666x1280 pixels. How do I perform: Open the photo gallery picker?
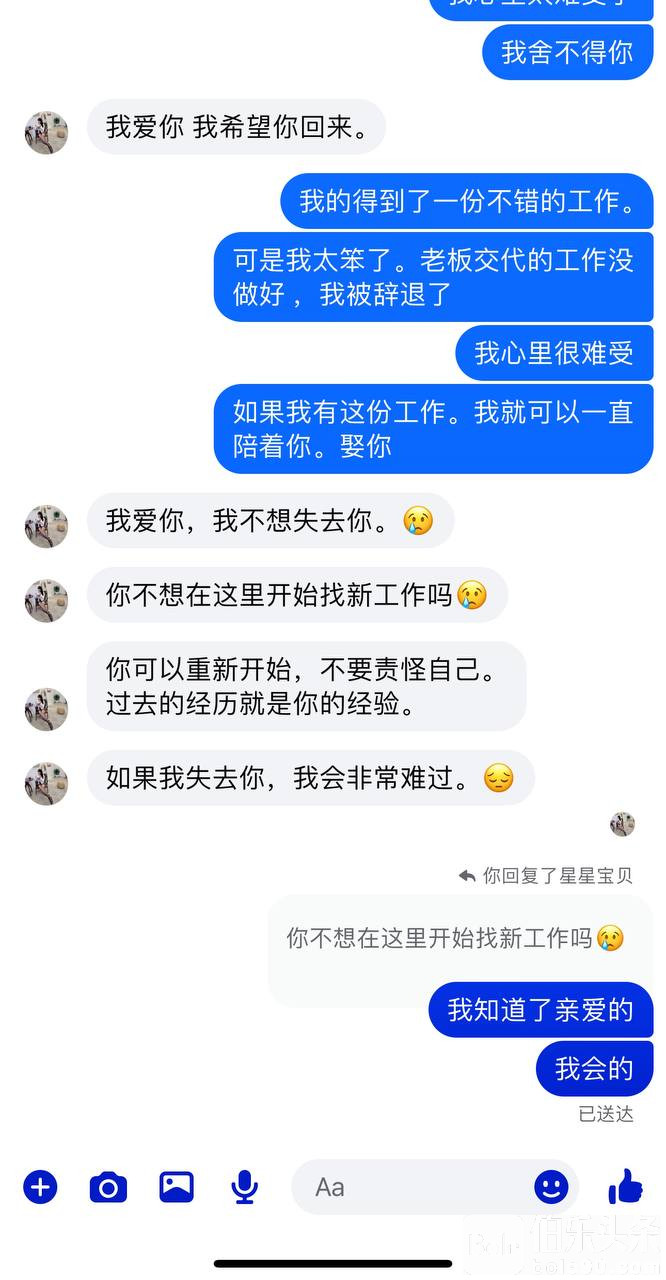[176, 1187]
